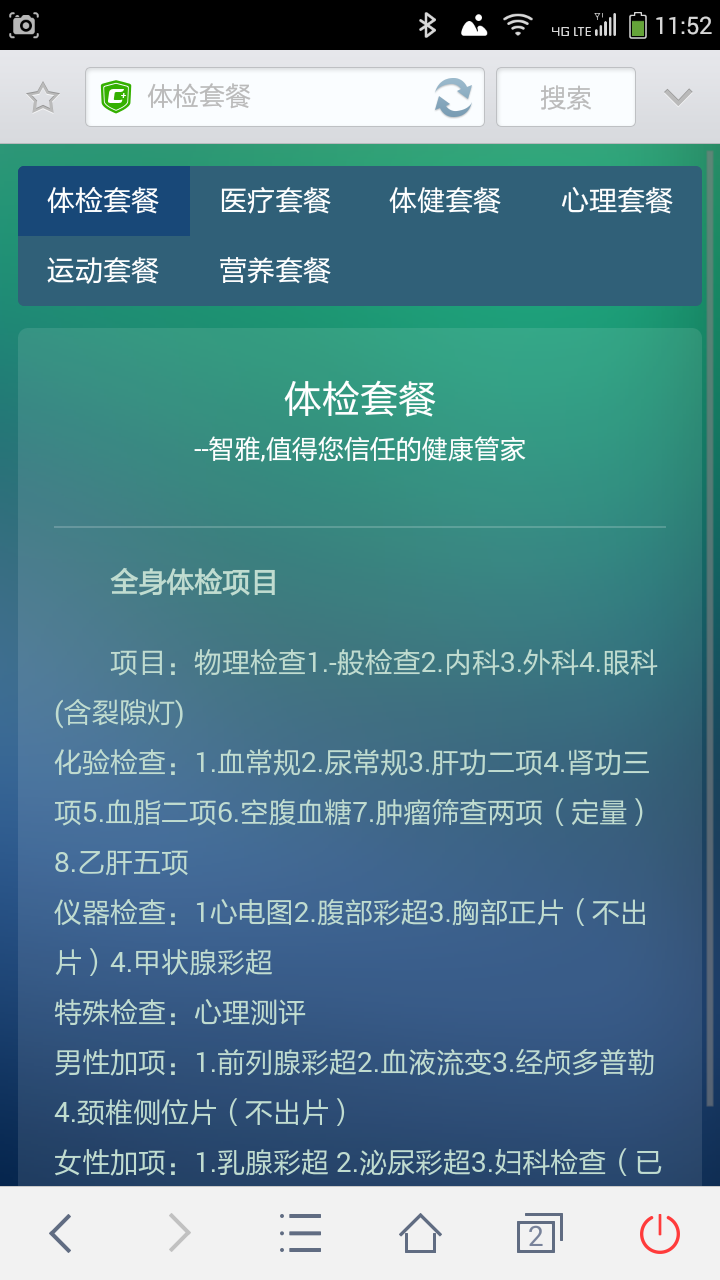
Task: Open the 运动套餐 category
Action: [104, 270]
